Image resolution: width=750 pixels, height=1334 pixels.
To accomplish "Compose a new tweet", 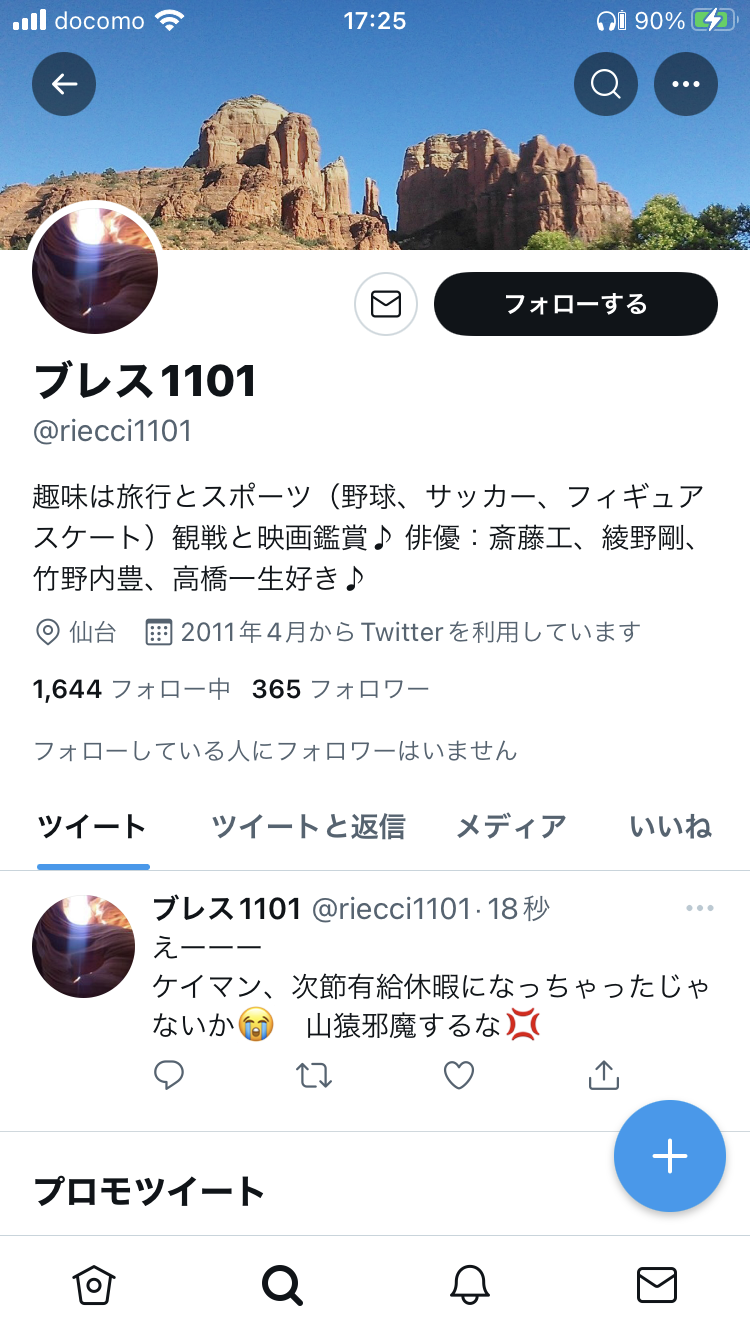I will [669, 1156].
